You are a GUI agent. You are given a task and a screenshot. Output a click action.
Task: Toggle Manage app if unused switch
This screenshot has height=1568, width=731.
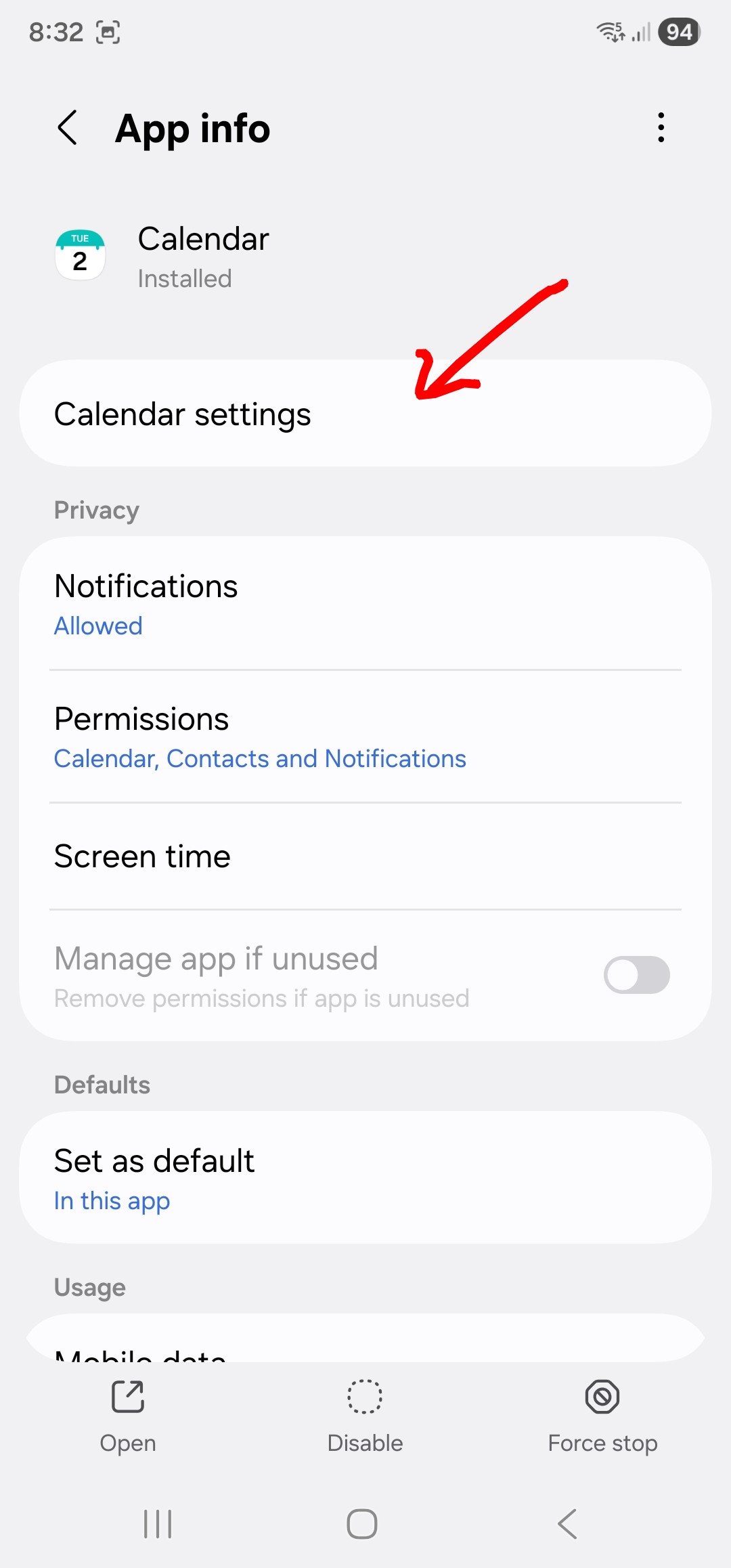coord(636,975)
